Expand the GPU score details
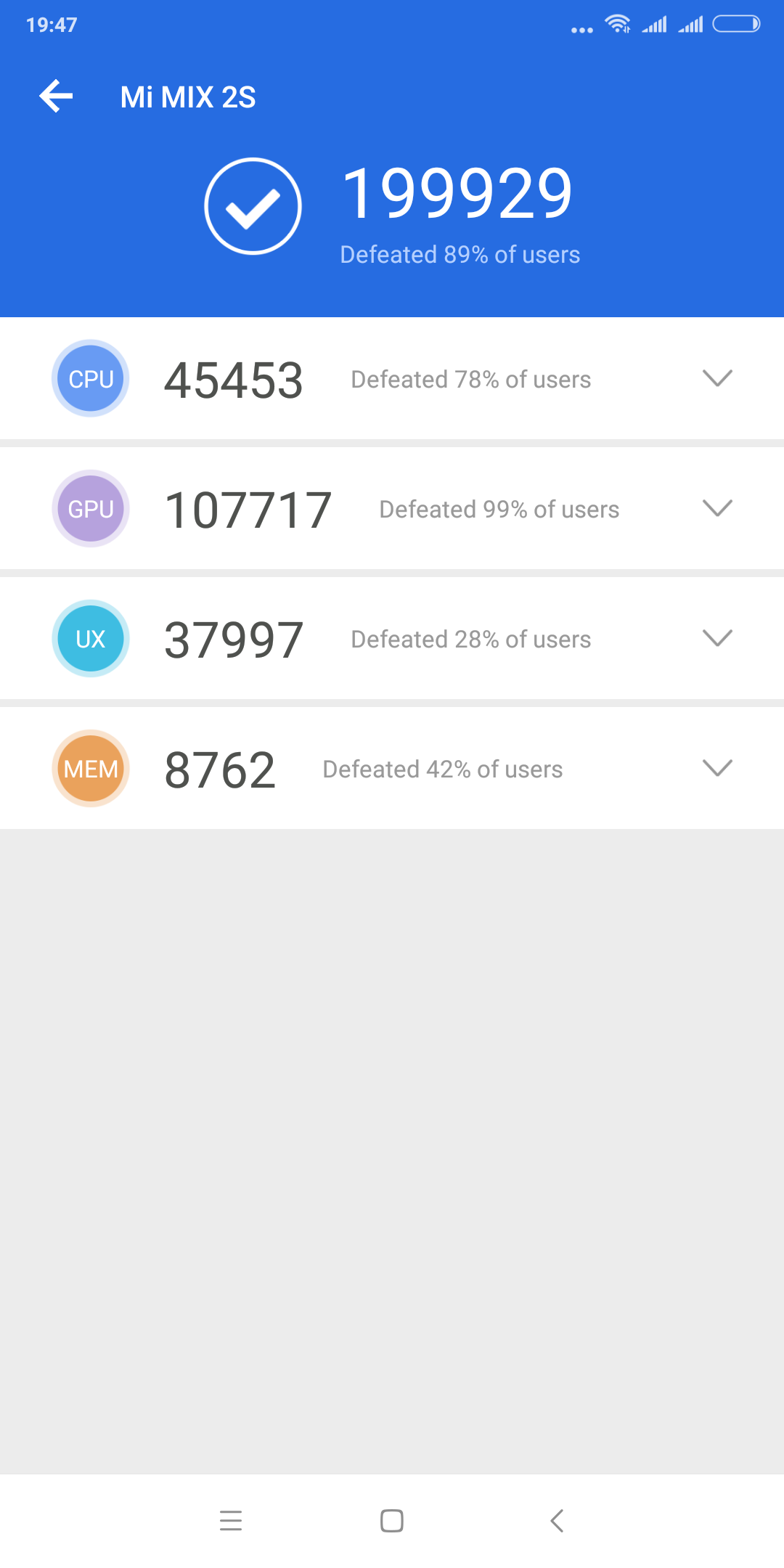The height and width of the screenshot is (1568, 784). [717, 508]
